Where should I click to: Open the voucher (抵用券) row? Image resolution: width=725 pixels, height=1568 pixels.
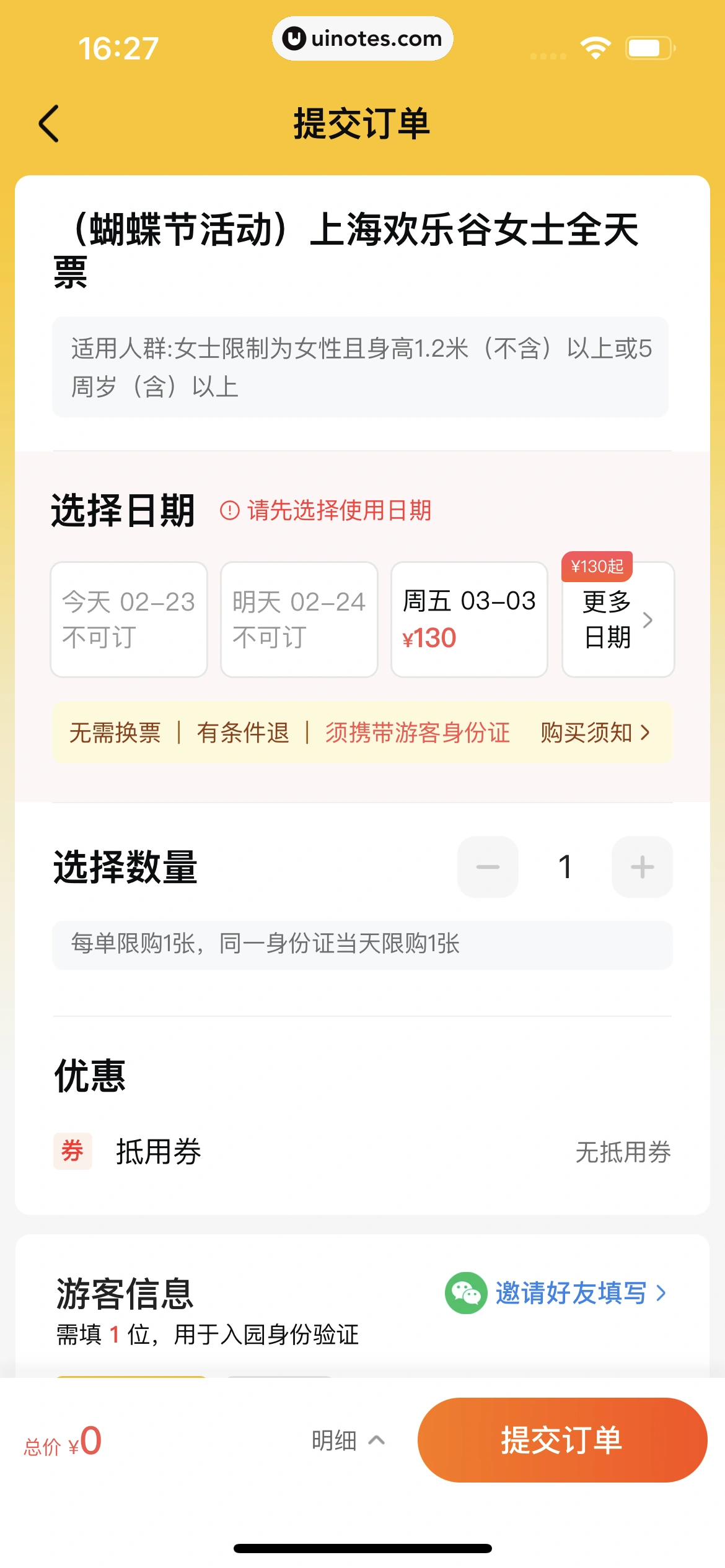[x=362, y=1152]
